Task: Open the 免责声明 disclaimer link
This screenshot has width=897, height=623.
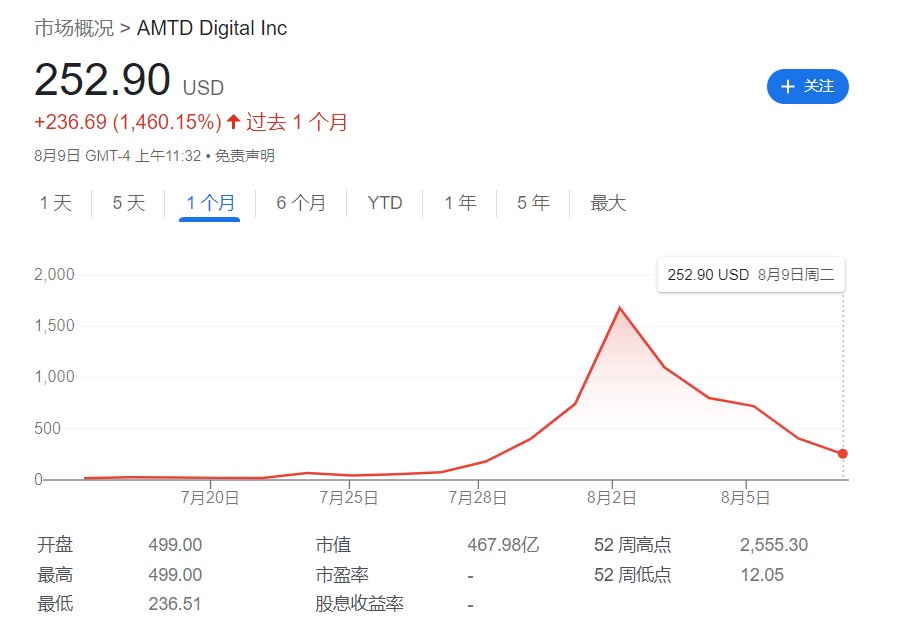Action: [x=244, y=156]
